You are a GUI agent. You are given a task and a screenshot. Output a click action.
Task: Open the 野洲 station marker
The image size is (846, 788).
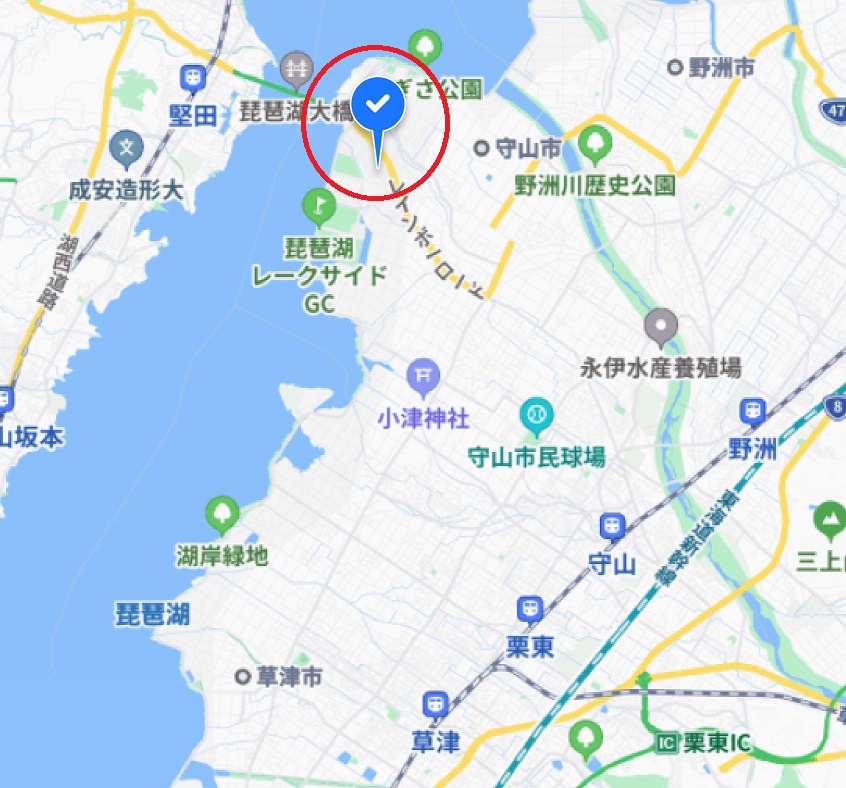coord(752,409)
